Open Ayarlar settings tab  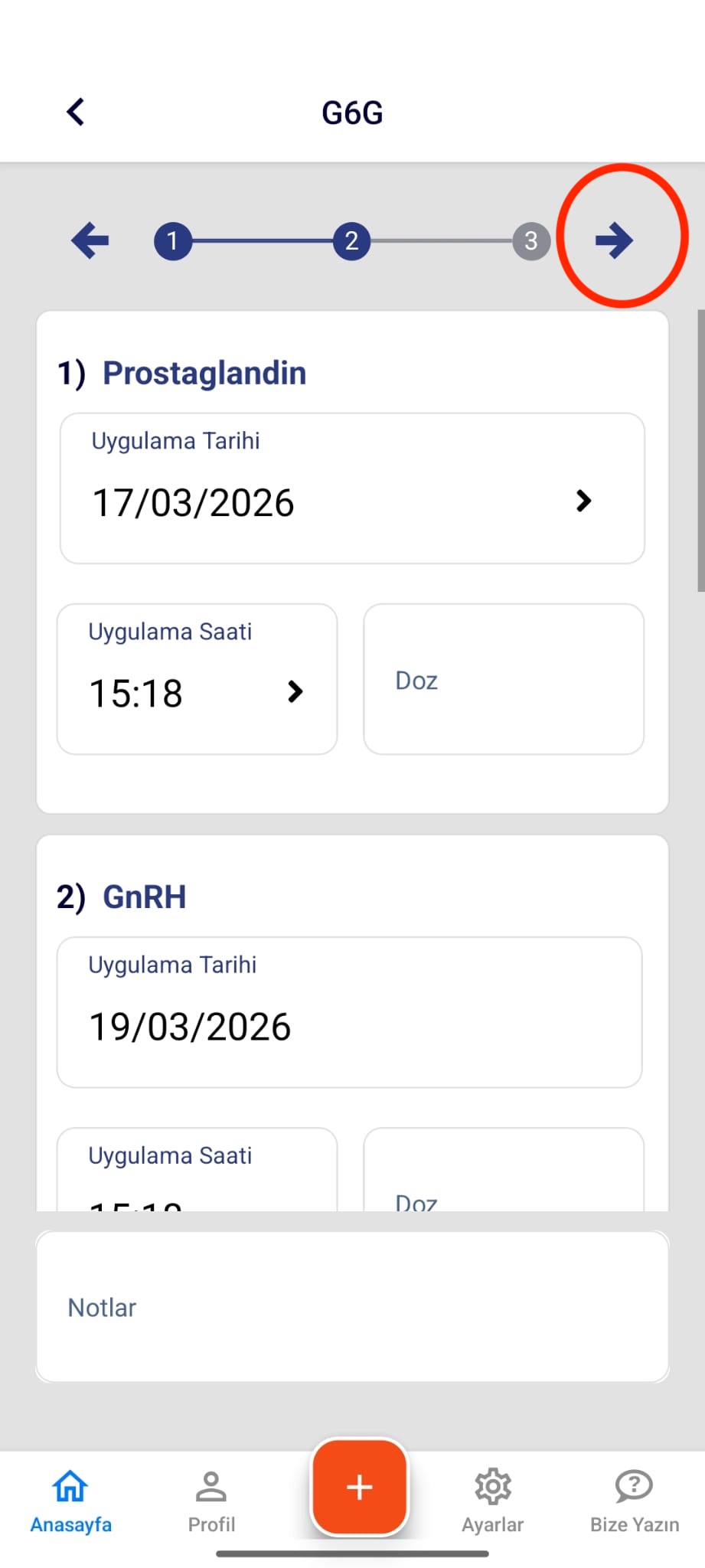click(492, 1501)
